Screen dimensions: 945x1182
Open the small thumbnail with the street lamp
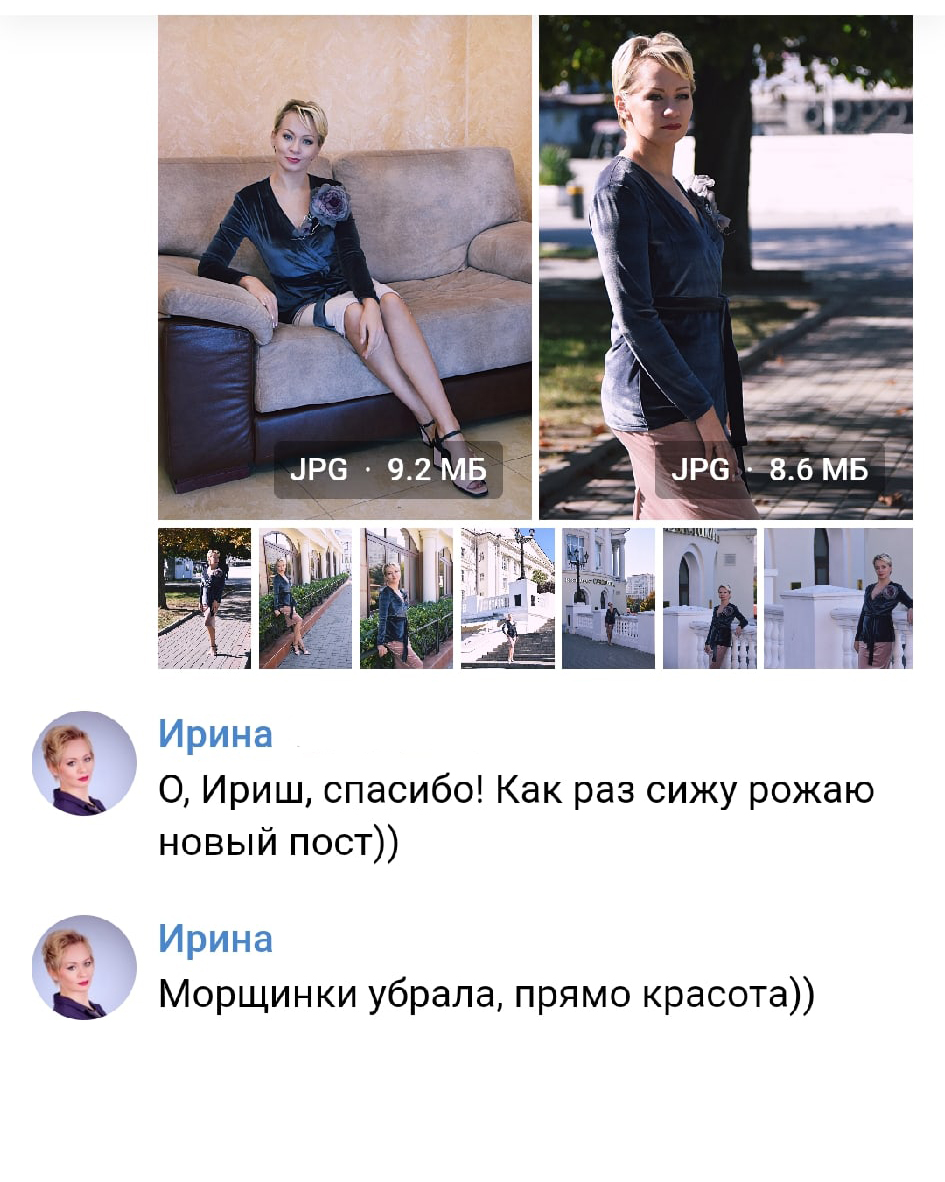[x=608, y=598]
